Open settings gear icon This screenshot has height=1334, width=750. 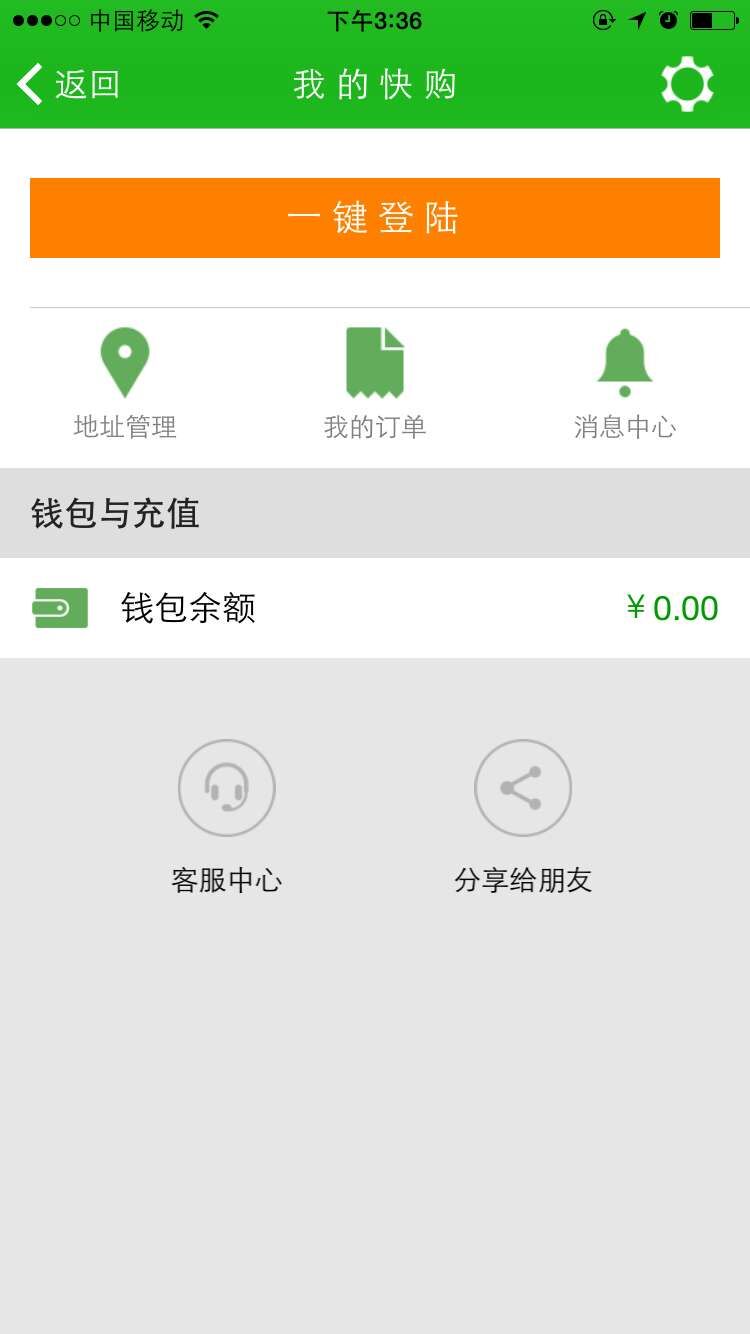[687, 84]
